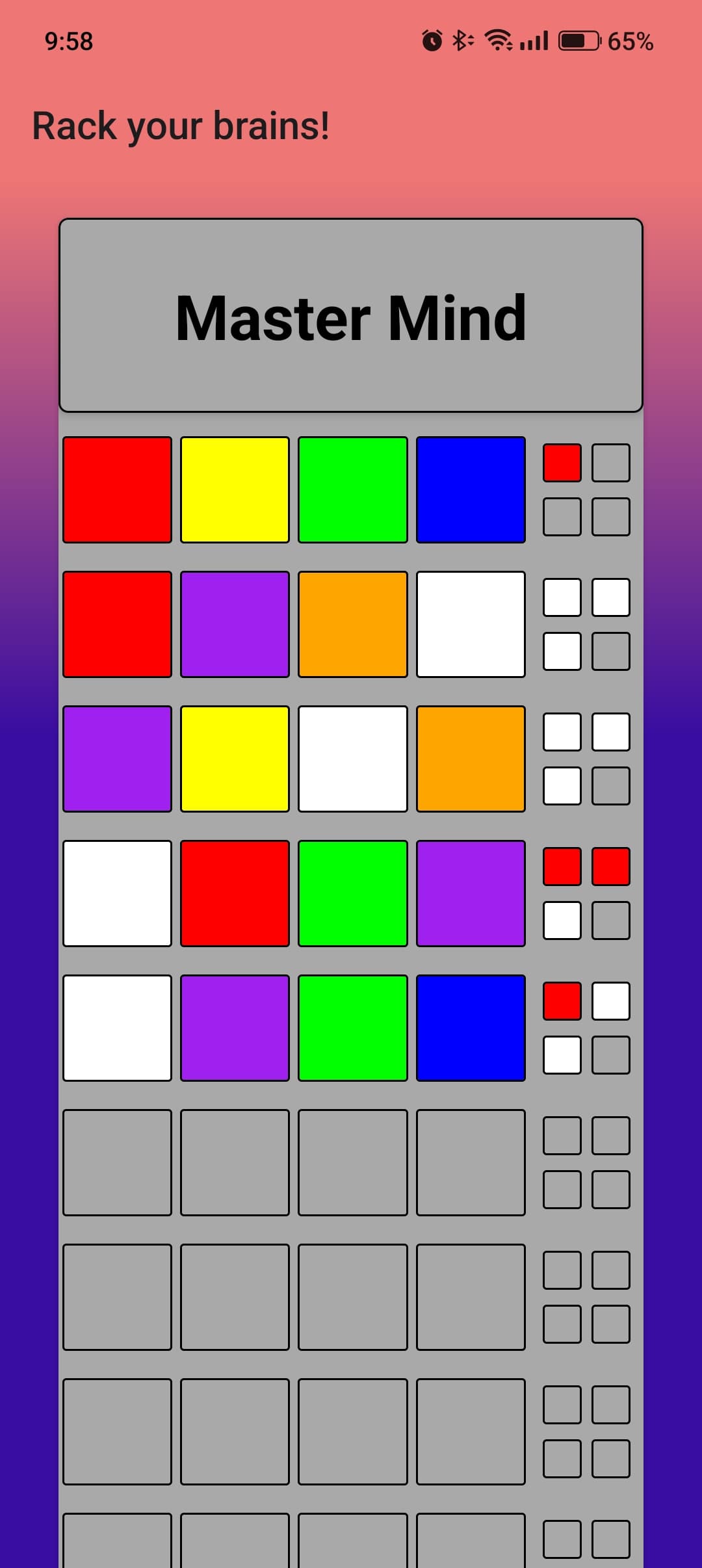Tap the blue square in the latest filled guess row
This screenshot has width=702, height=1568.
click(471, 1028)
